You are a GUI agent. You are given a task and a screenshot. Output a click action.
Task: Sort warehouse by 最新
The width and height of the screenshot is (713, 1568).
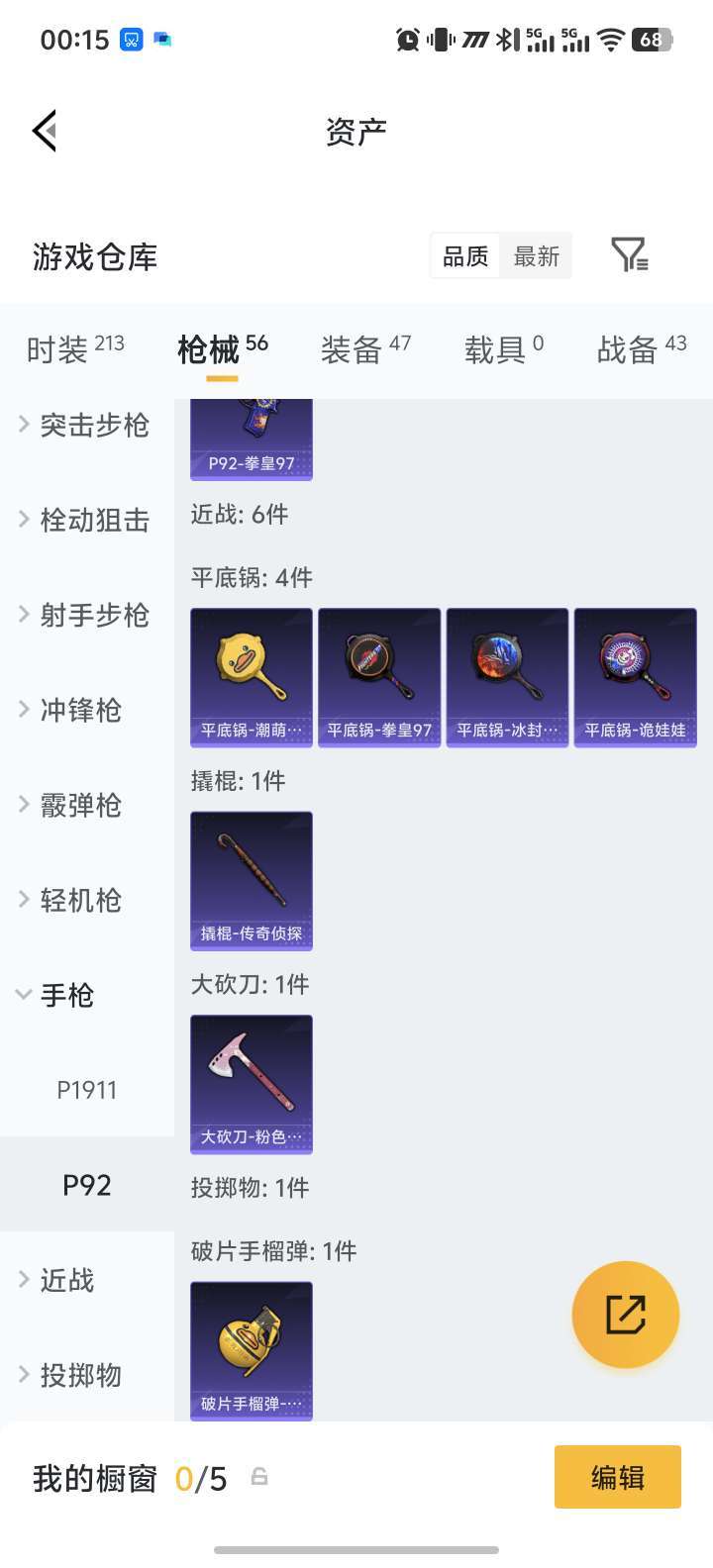point(537,256)
